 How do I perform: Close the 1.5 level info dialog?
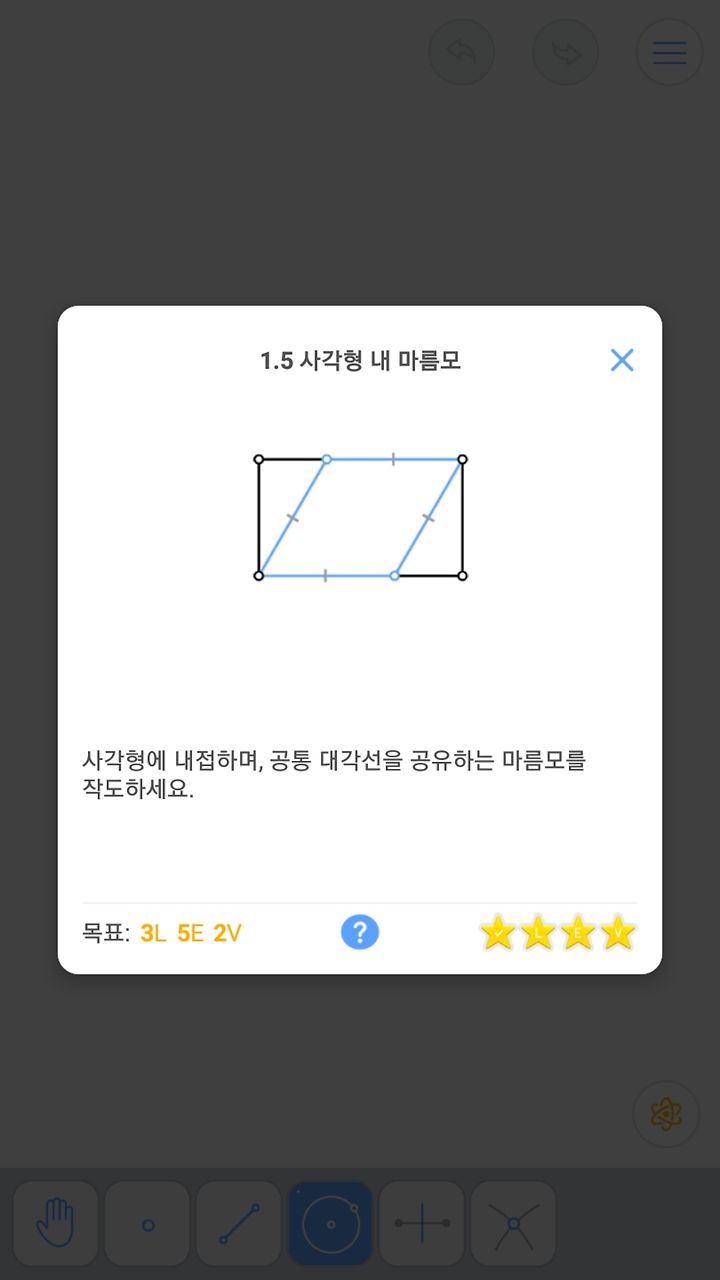pos(622,360)
